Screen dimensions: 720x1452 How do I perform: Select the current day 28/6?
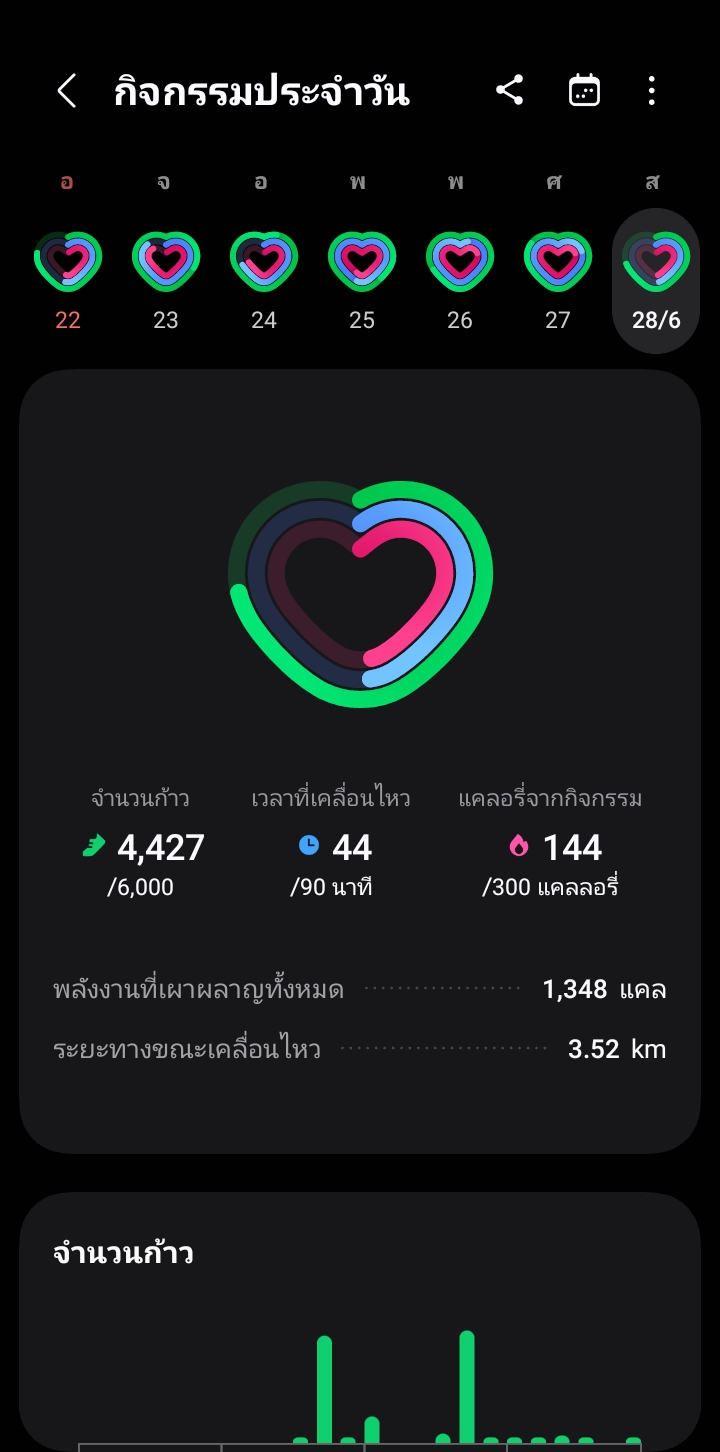655,280
